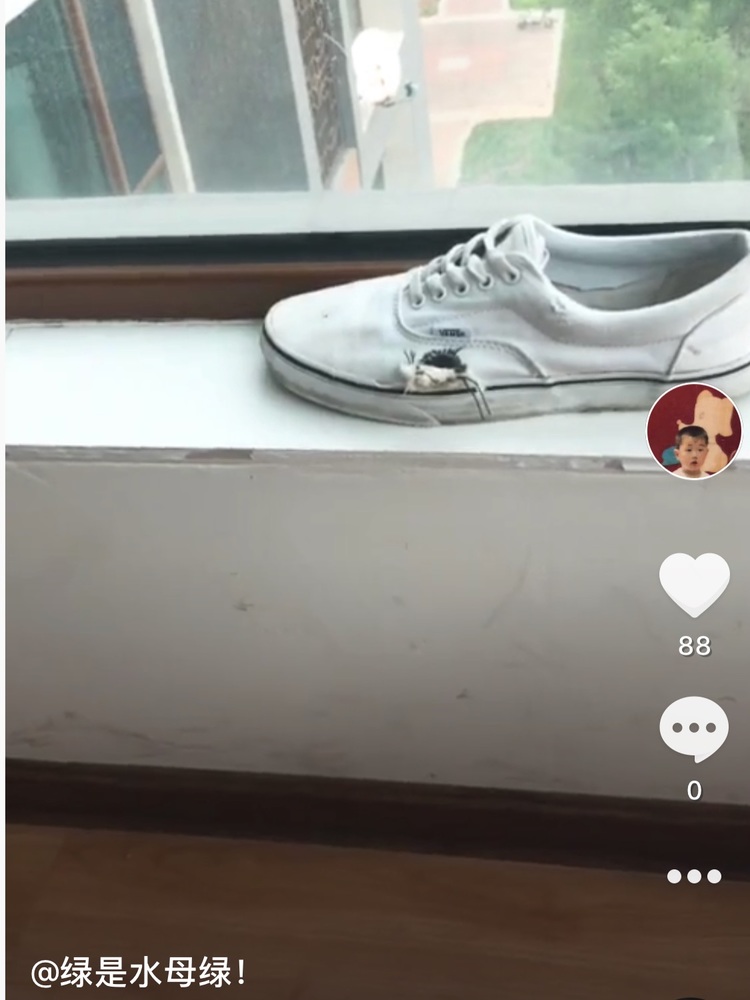Open the comments bubble
This screenshot has height=1000, width=750.
[694, 729]
